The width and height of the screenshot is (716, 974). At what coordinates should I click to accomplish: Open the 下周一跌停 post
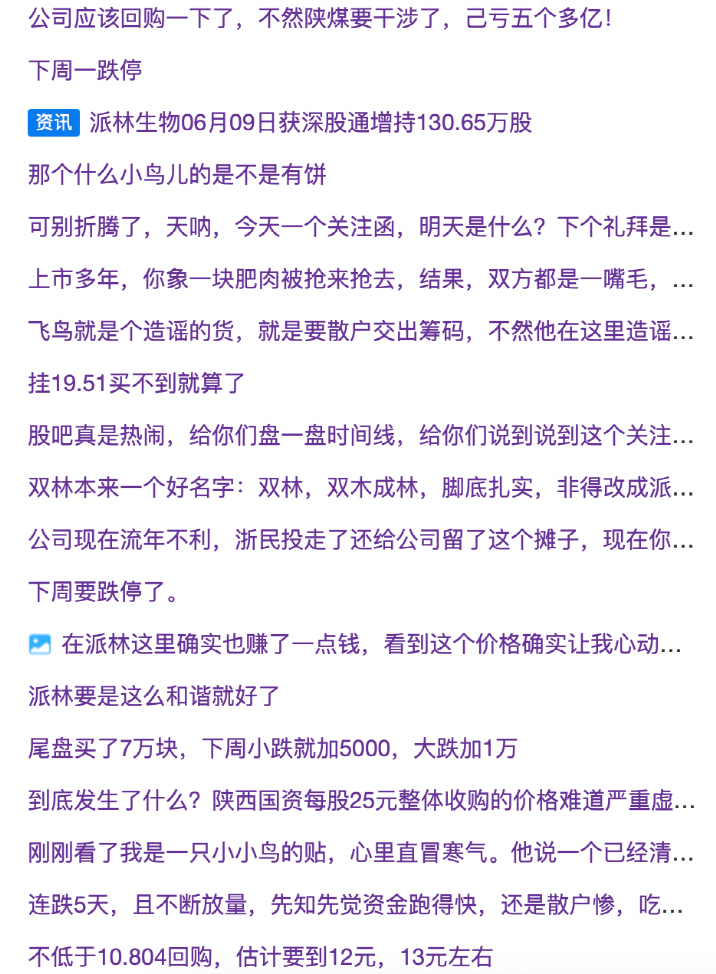coord(85,70)
